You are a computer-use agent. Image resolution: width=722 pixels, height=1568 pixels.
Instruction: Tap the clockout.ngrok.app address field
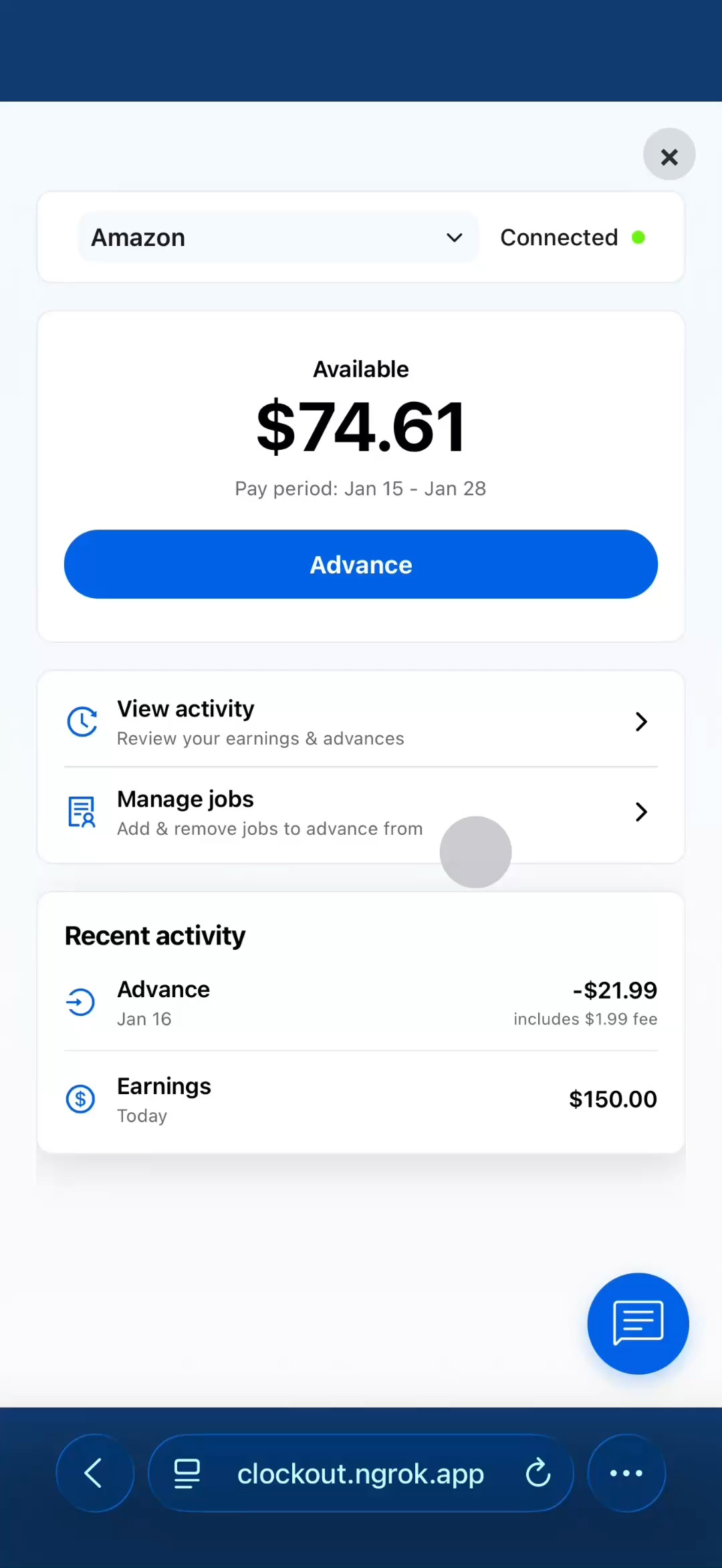pyautogui.click(x=360, y=1473)
